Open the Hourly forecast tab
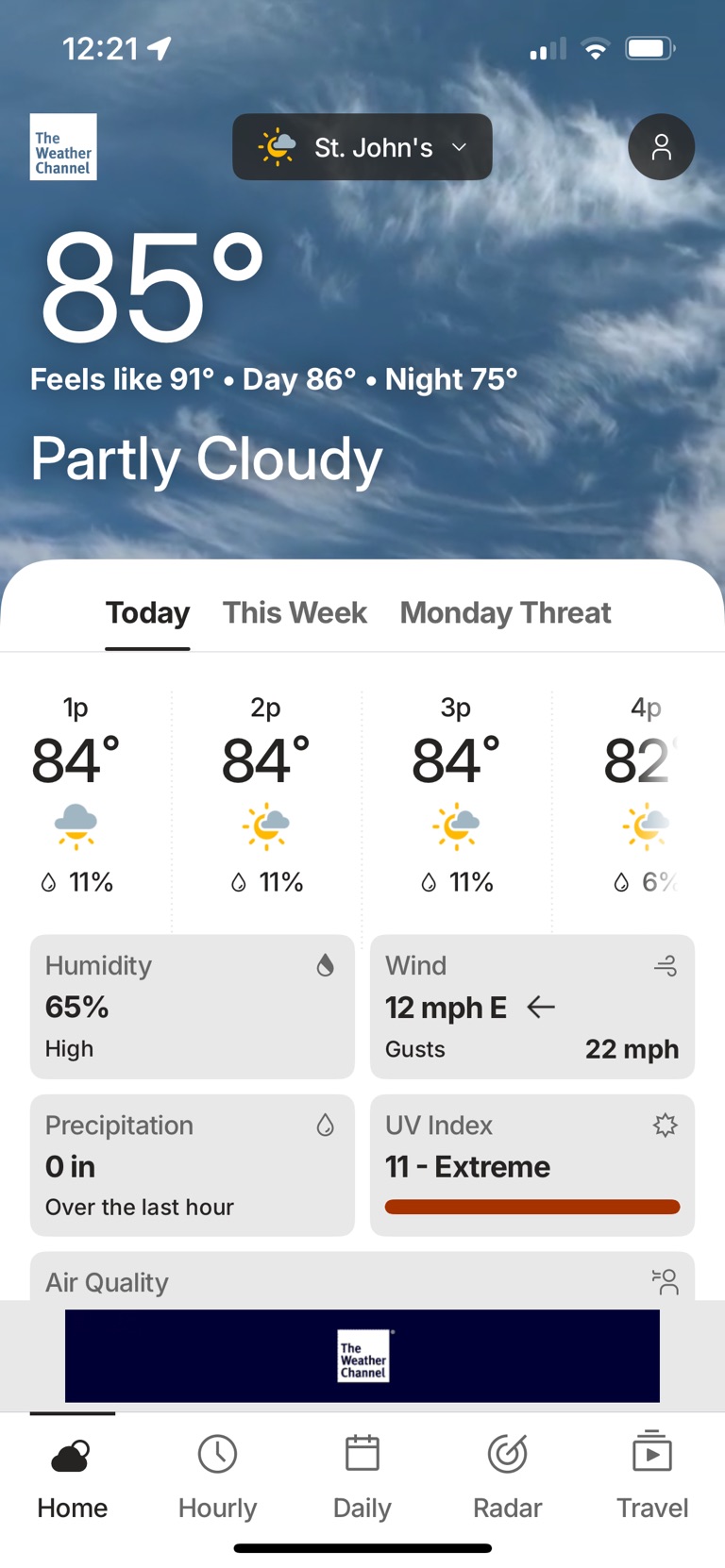This screenshot has width=725, height=1568. coord(217,1476)
